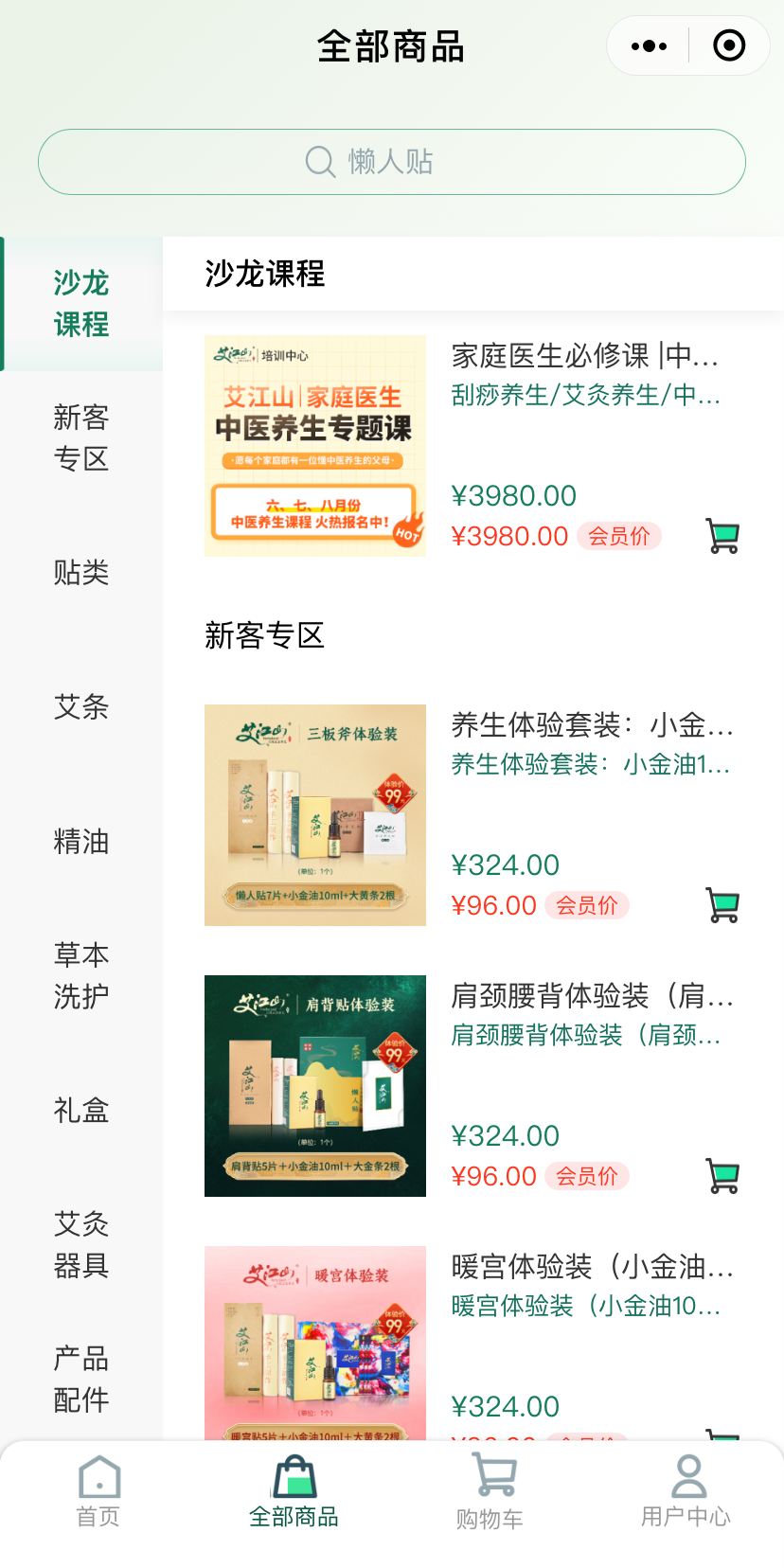This screenshot has width=784, height=1568.
Task: Open the 艾灸器具 category
Action: (x=81, y=1244)
